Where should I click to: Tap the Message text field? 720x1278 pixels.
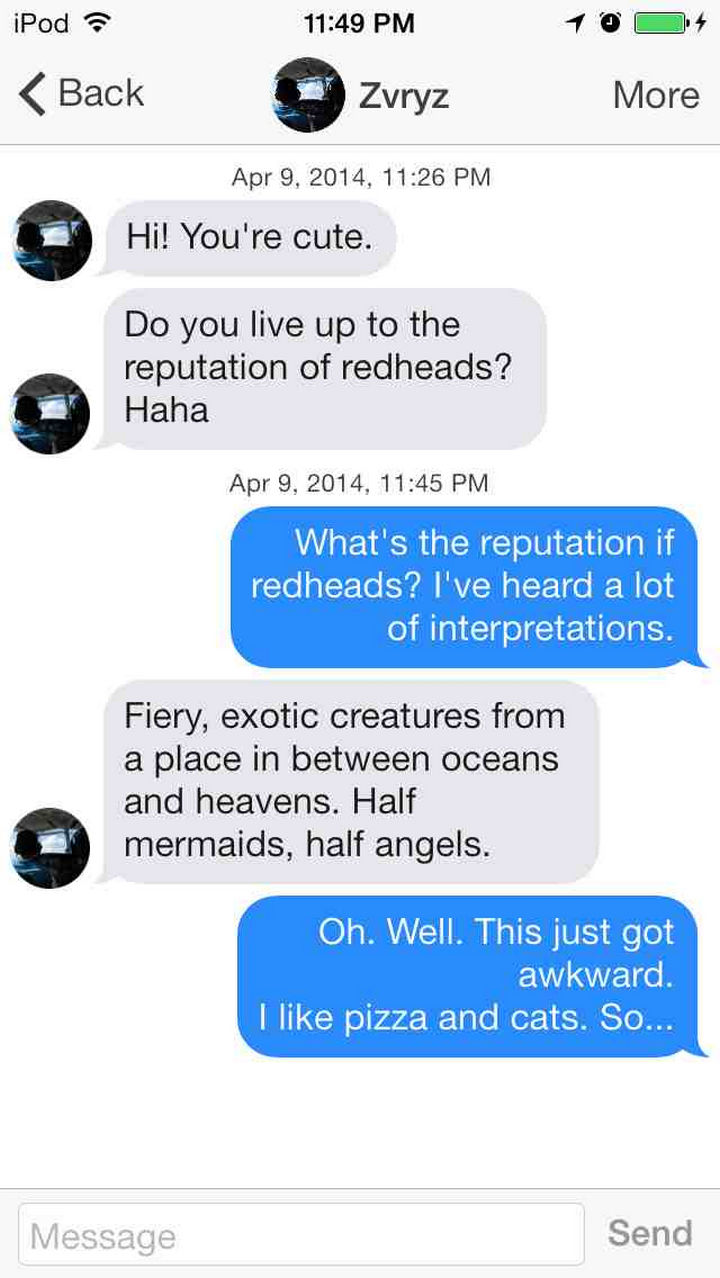(300, 1235)
